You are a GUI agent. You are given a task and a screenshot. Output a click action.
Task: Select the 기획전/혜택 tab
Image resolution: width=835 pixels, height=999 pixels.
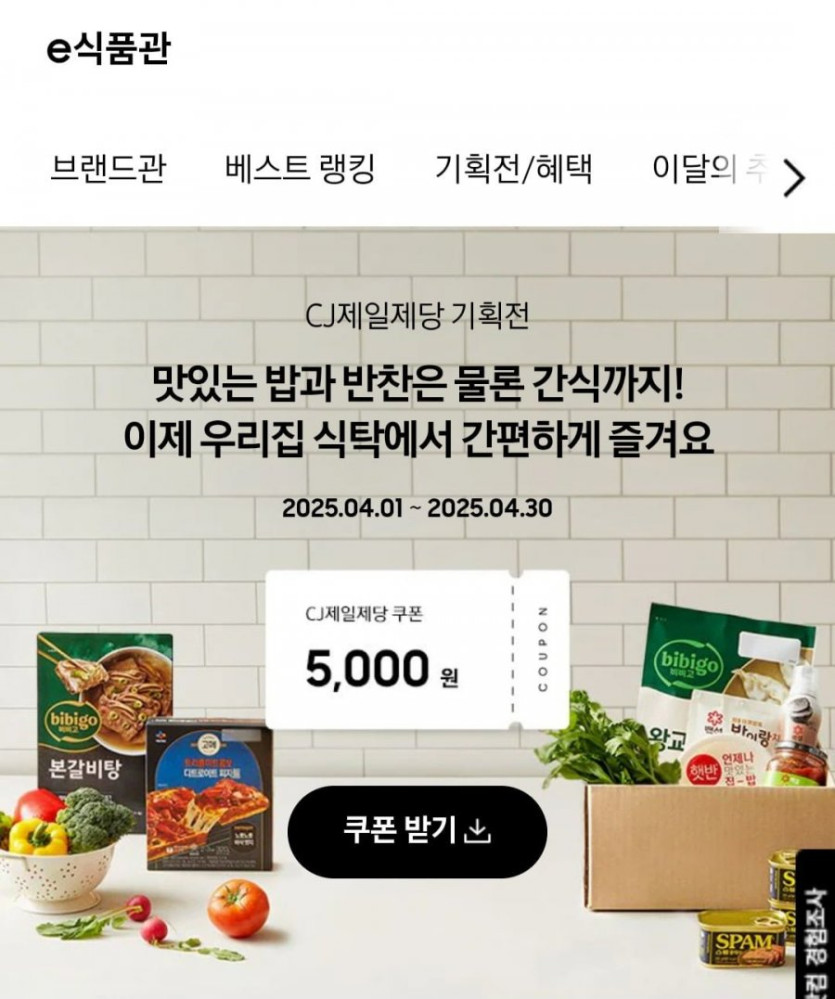514,169
